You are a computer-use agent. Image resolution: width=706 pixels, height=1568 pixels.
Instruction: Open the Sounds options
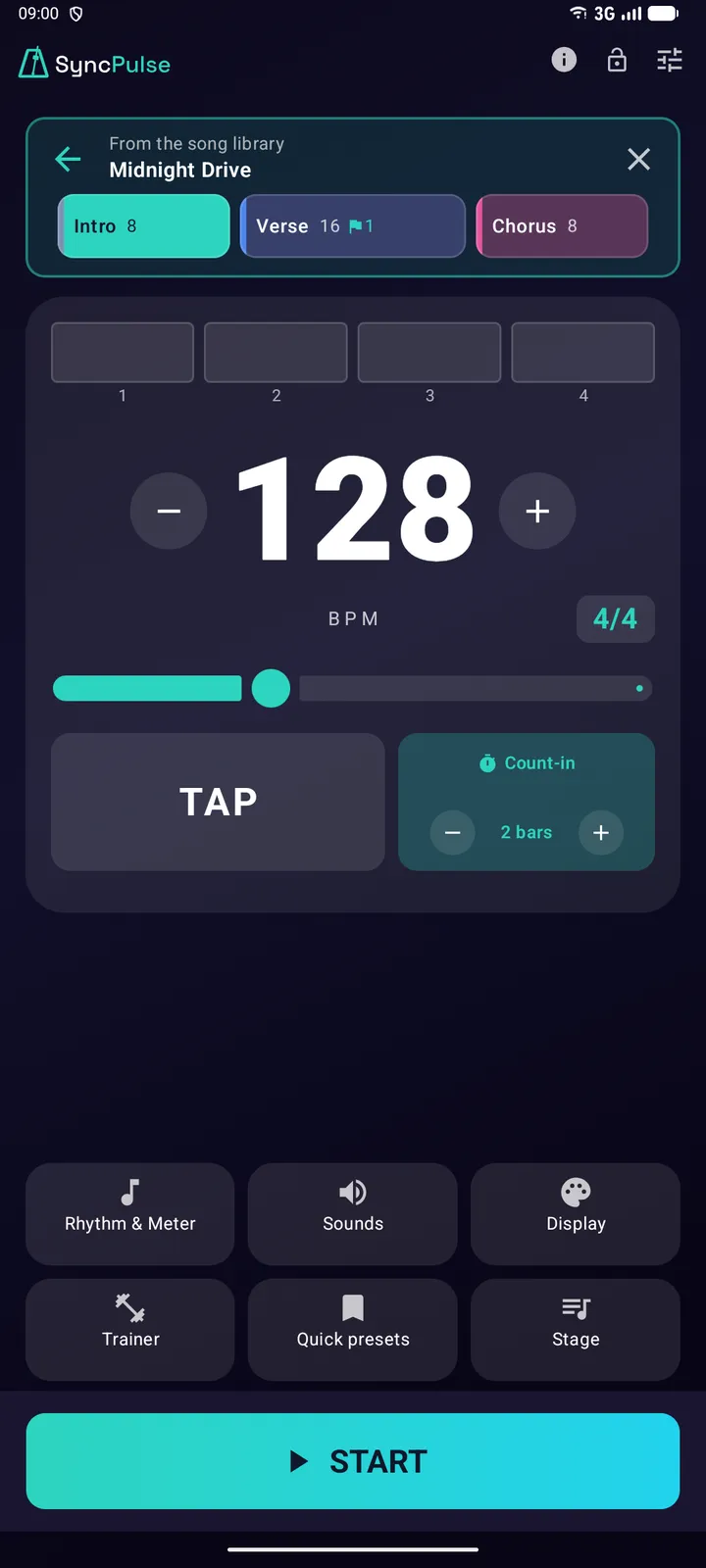point(353,1214)
